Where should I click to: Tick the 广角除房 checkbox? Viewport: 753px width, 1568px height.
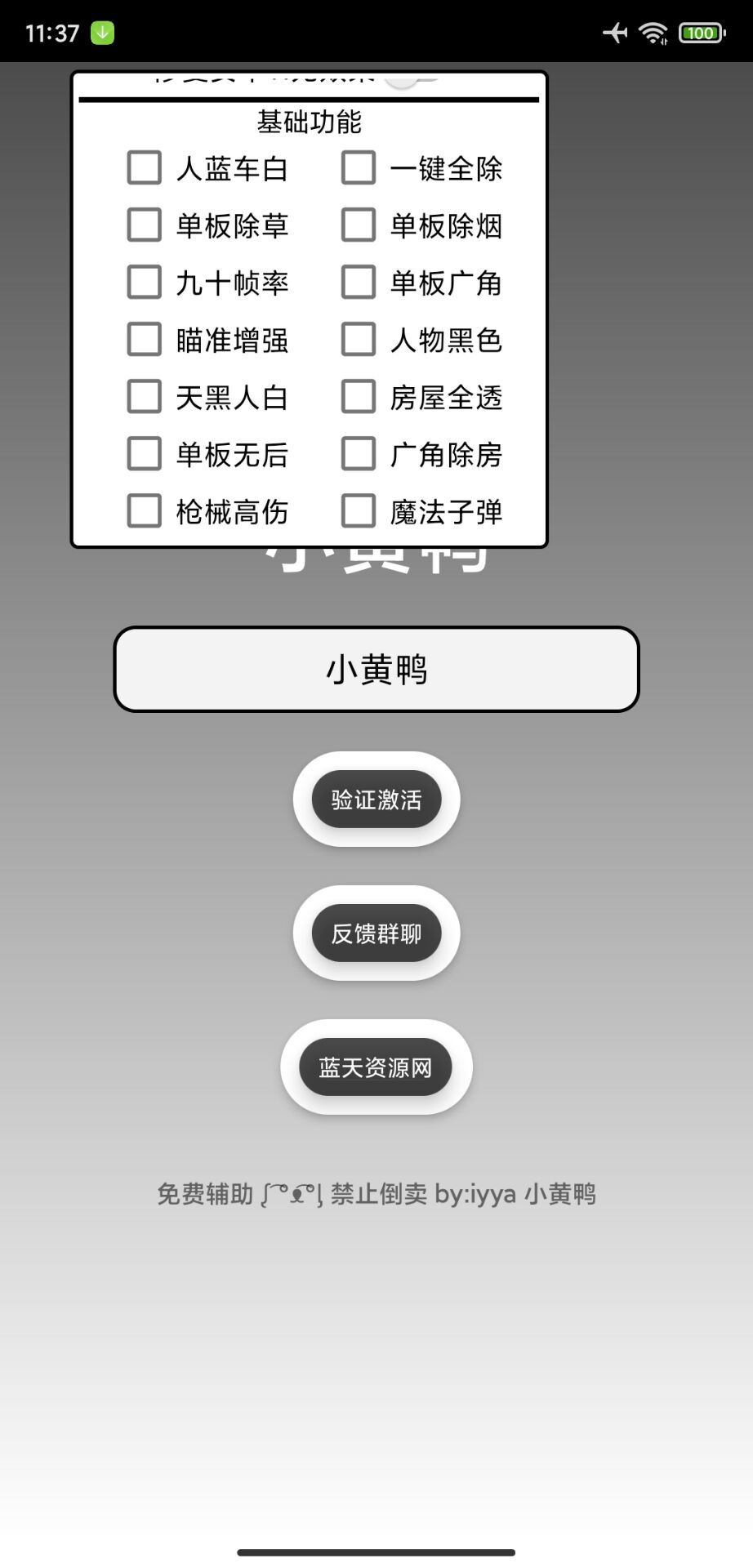click(x=359, y=454)
